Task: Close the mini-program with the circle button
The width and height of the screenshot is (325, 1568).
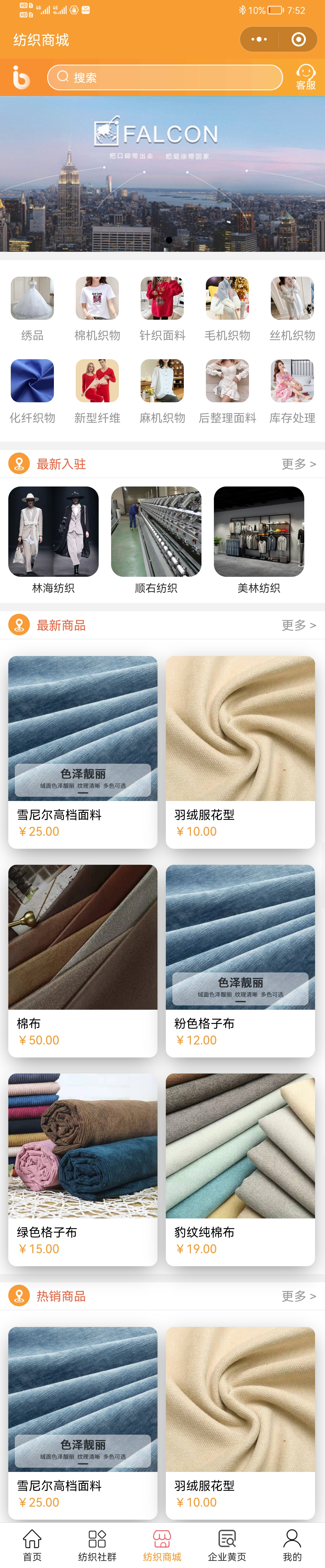Action: (298, 39)
